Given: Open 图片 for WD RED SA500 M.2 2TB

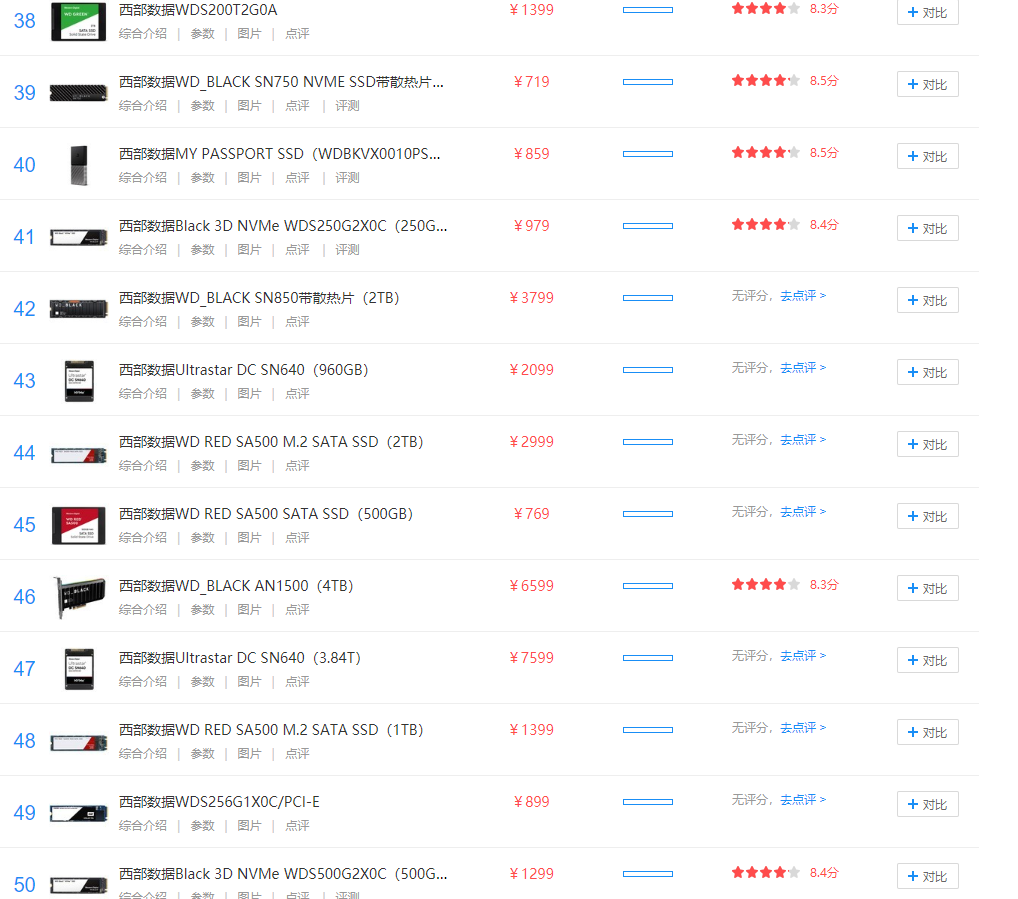Looking at the screenshot, I should coord(249,466).
